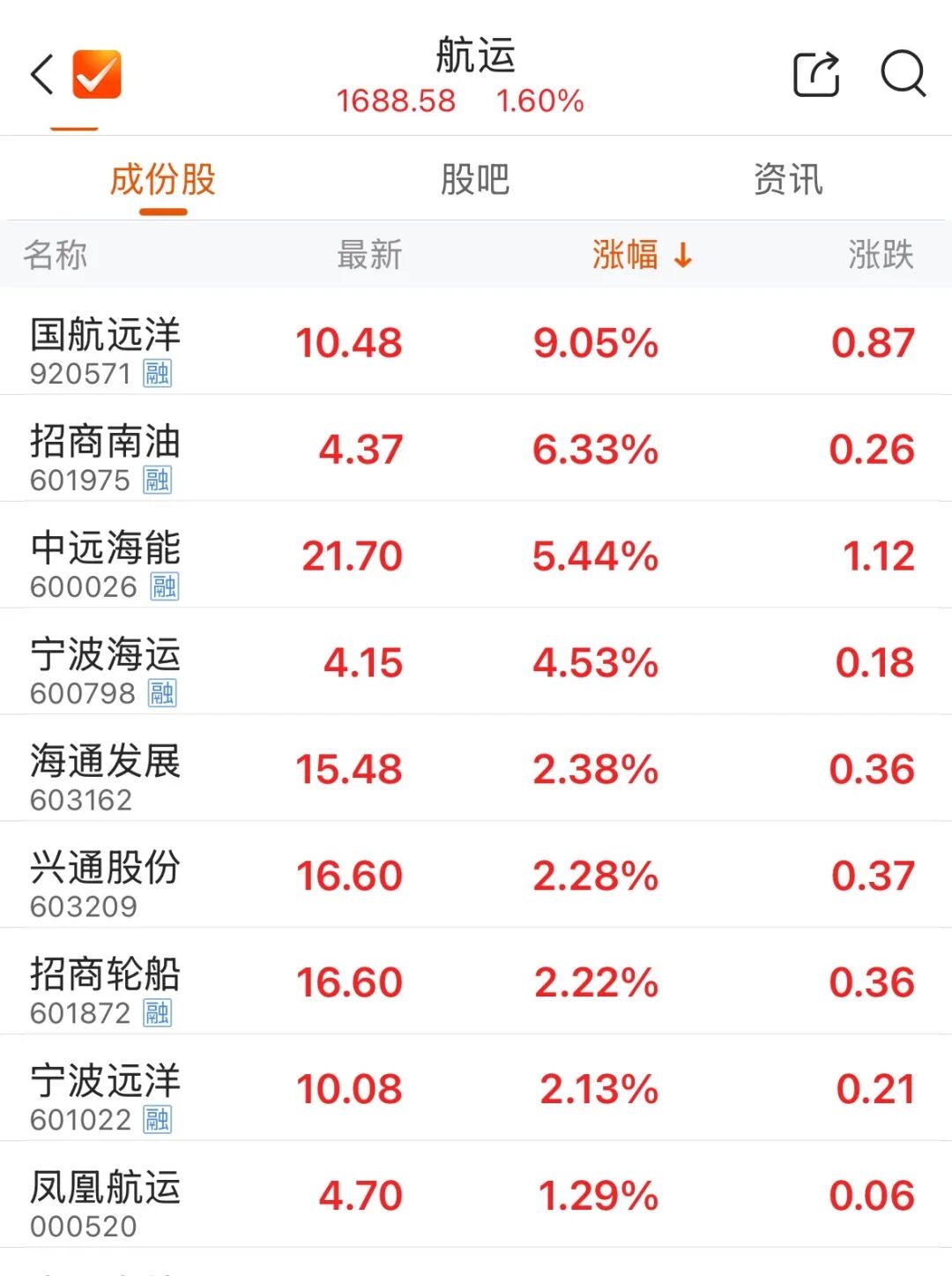The image size is (952, 1276).
Task: Sort the list by 涨幅
Action: click(x=641, y=255)
